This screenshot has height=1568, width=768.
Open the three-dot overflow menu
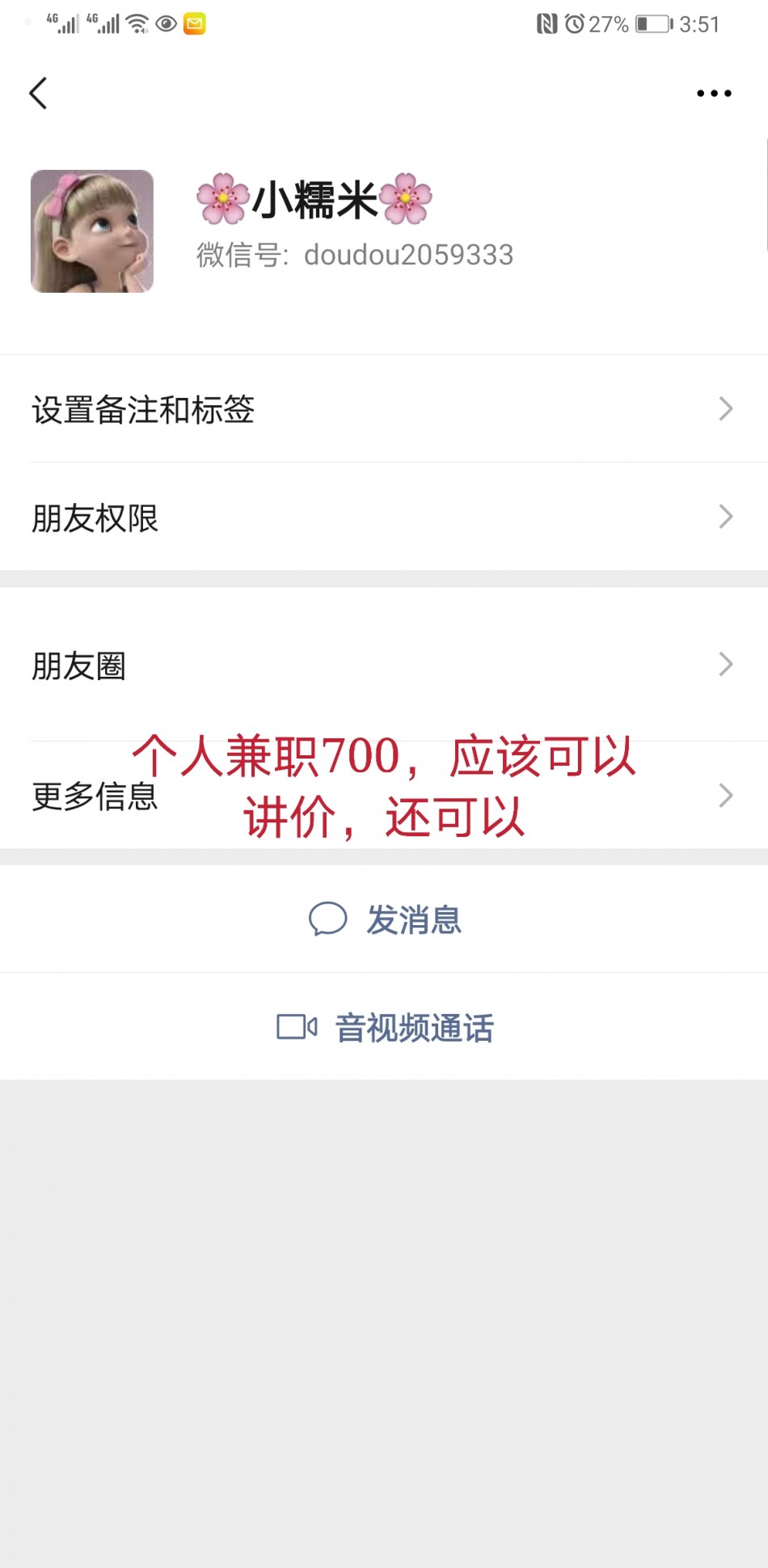tap(714, 94)
